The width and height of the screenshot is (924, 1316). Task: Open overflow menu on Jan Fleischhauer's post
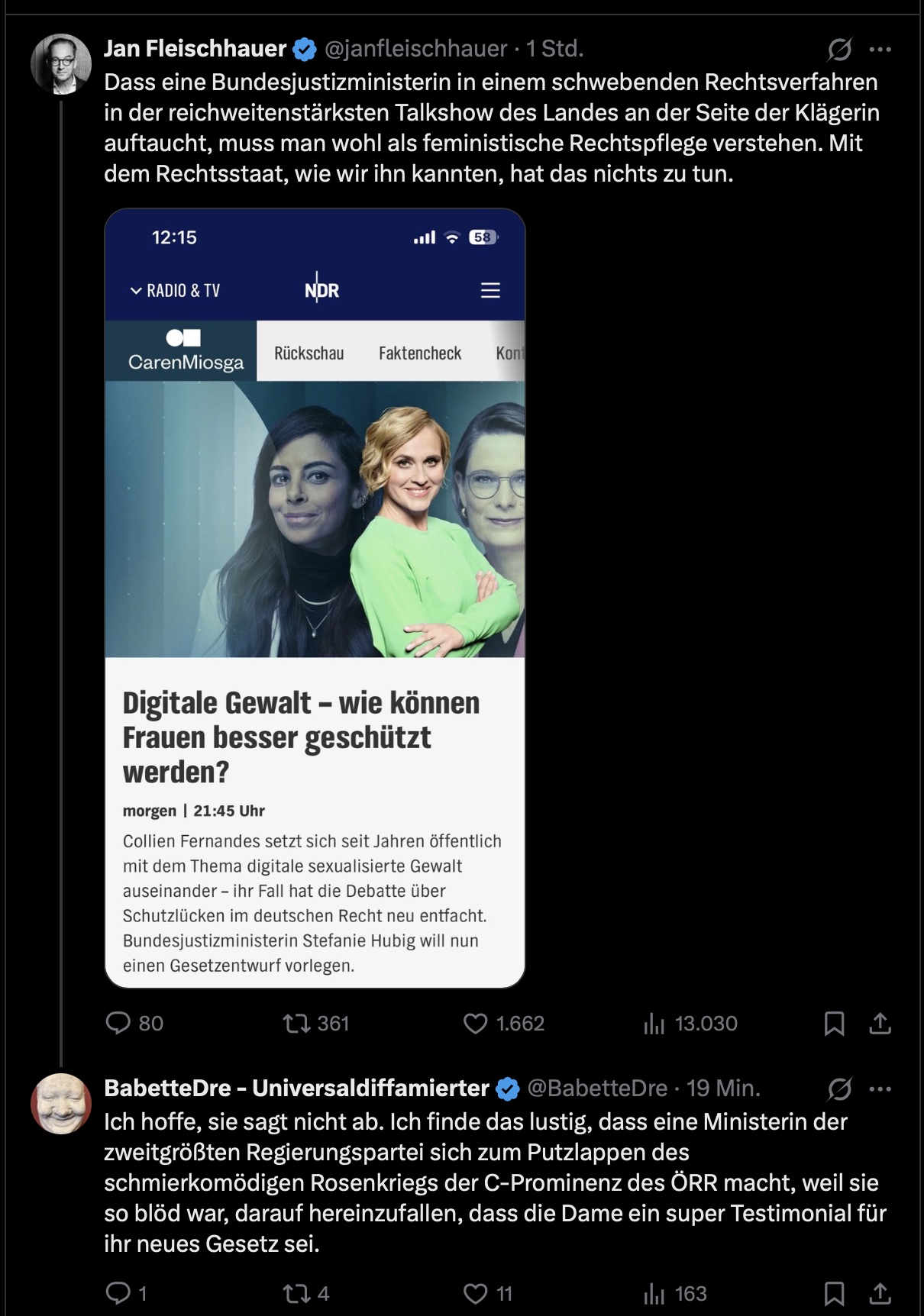click(x=880, y=50)
